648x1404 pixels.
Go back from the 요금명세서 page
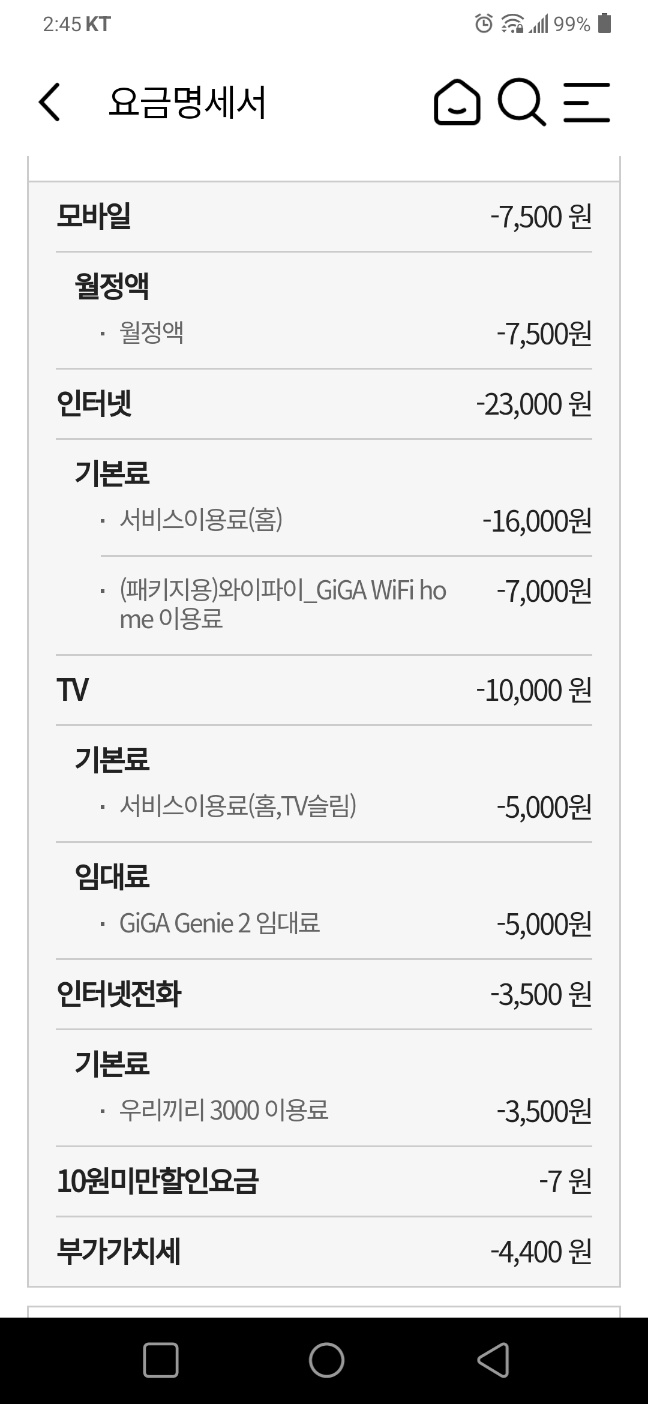pos(49,103)
